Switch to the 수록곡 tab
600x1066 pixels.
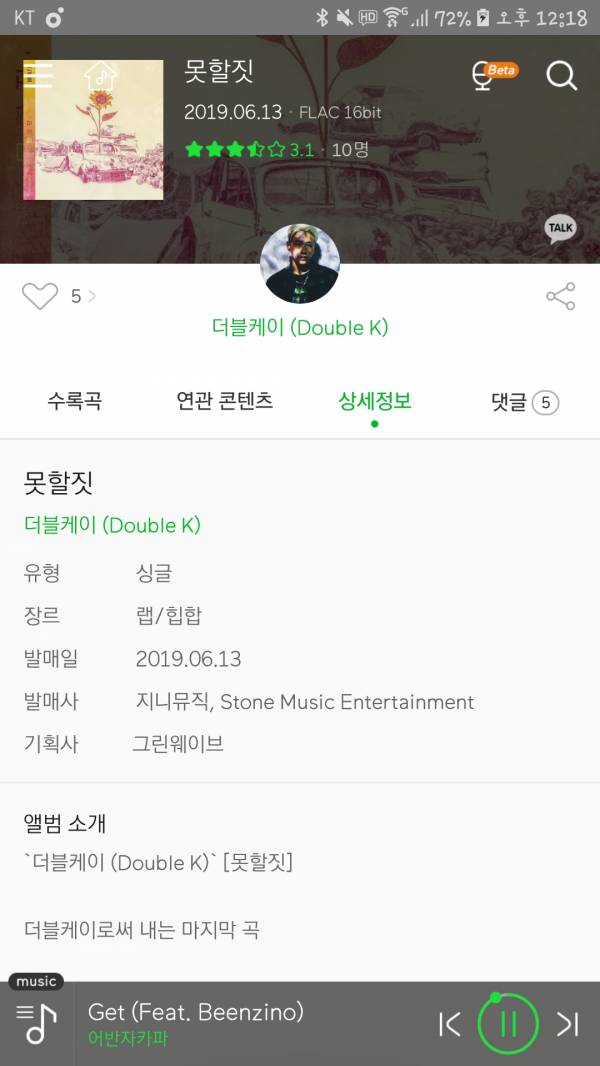75,402
